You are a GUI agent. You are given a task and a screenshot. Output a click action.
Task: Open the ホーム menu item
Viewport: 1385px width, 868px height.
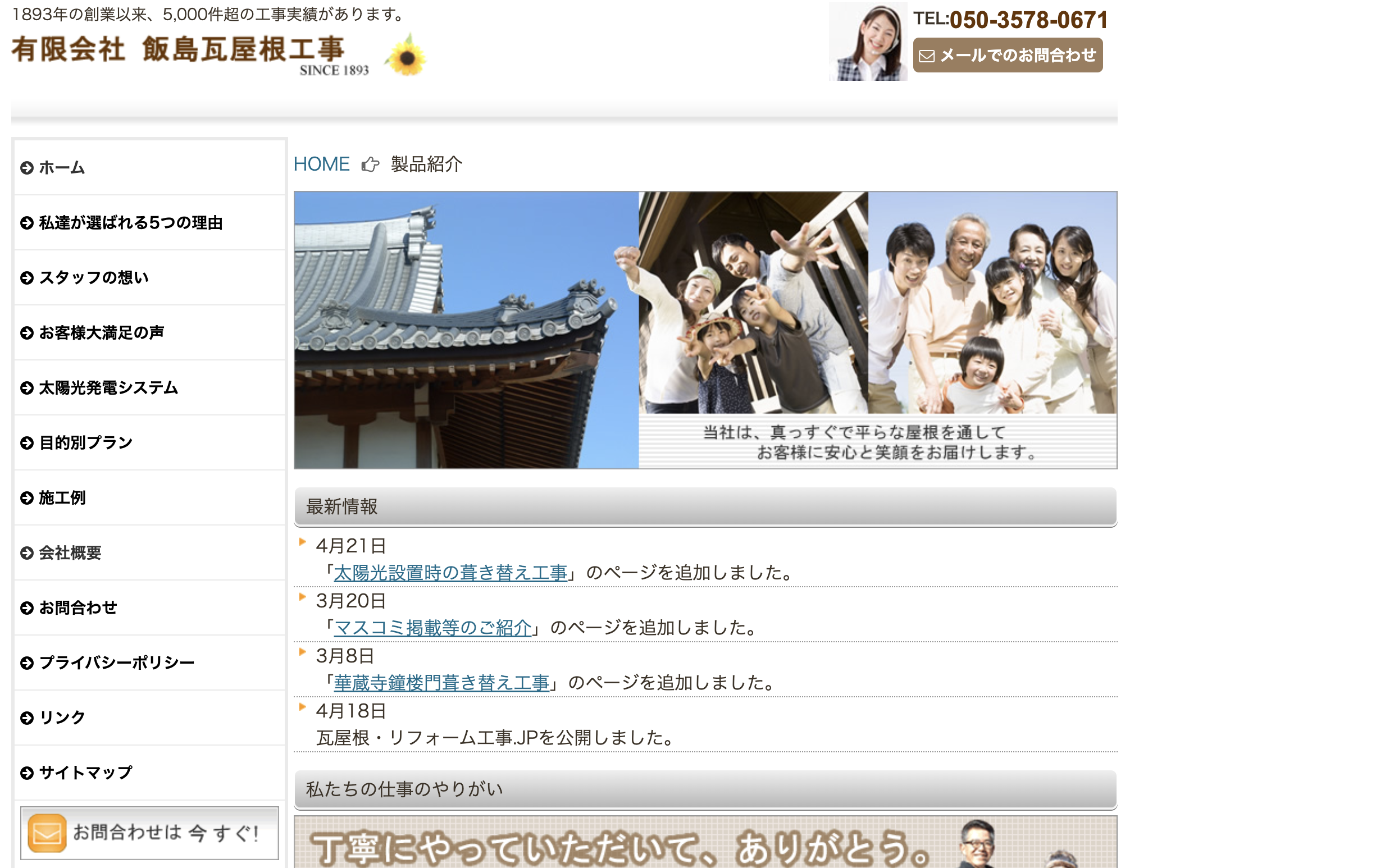click(61, 168)
